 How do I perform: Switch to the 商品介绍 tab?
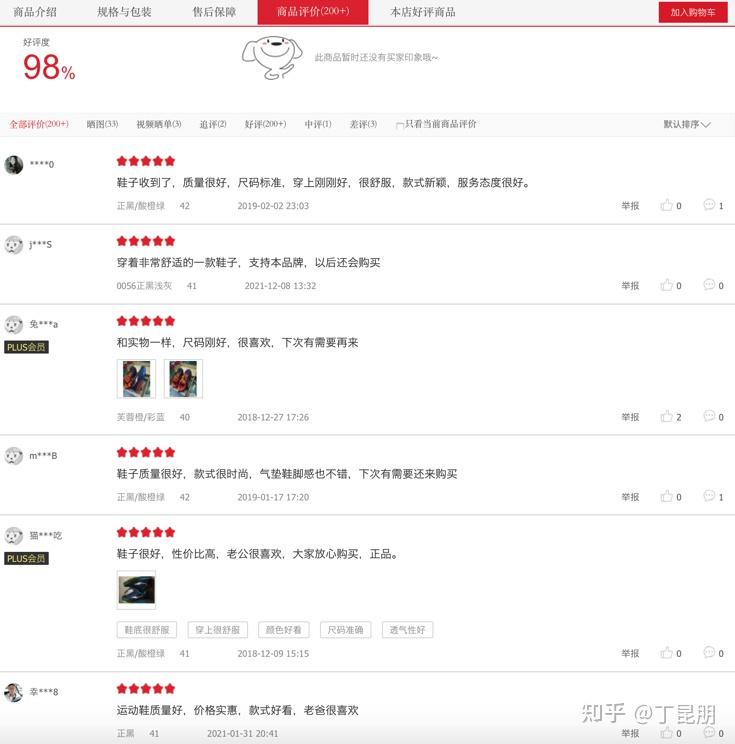[x=35, y=12]
